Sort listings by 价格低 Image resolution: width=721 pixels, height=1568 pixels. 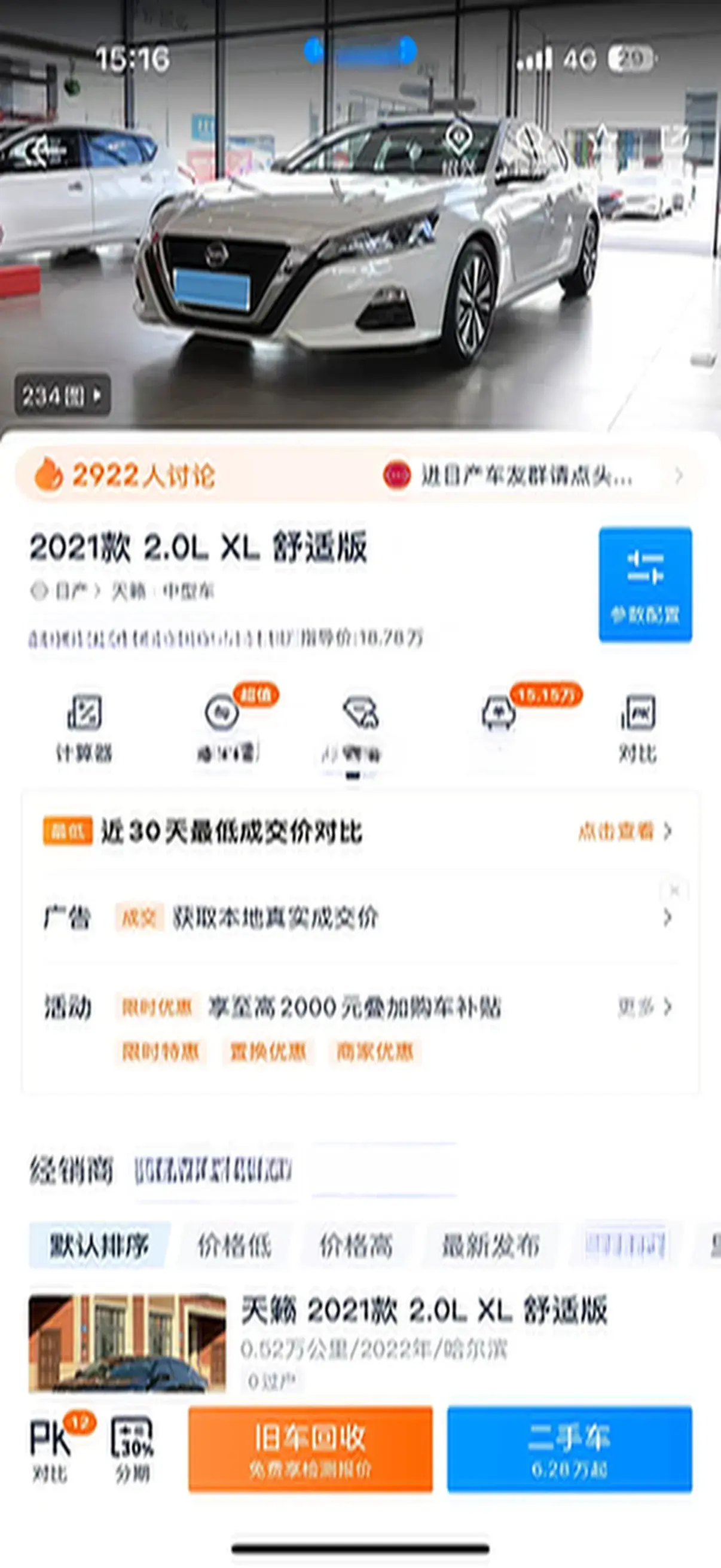point(234,1246)
